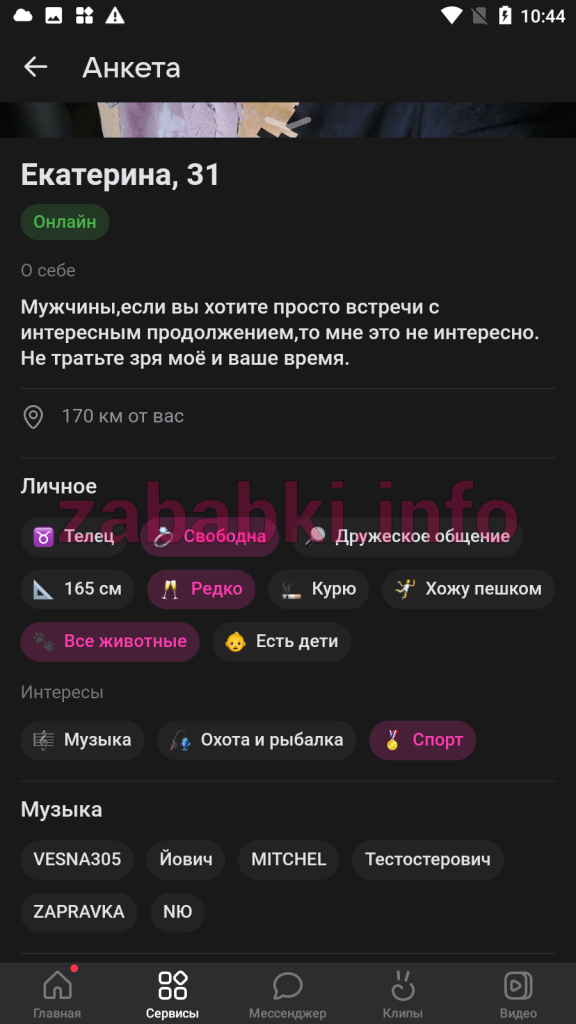Select the ZAPRAVKA music chip
The image size is (576, 1024).
[79, 912]
